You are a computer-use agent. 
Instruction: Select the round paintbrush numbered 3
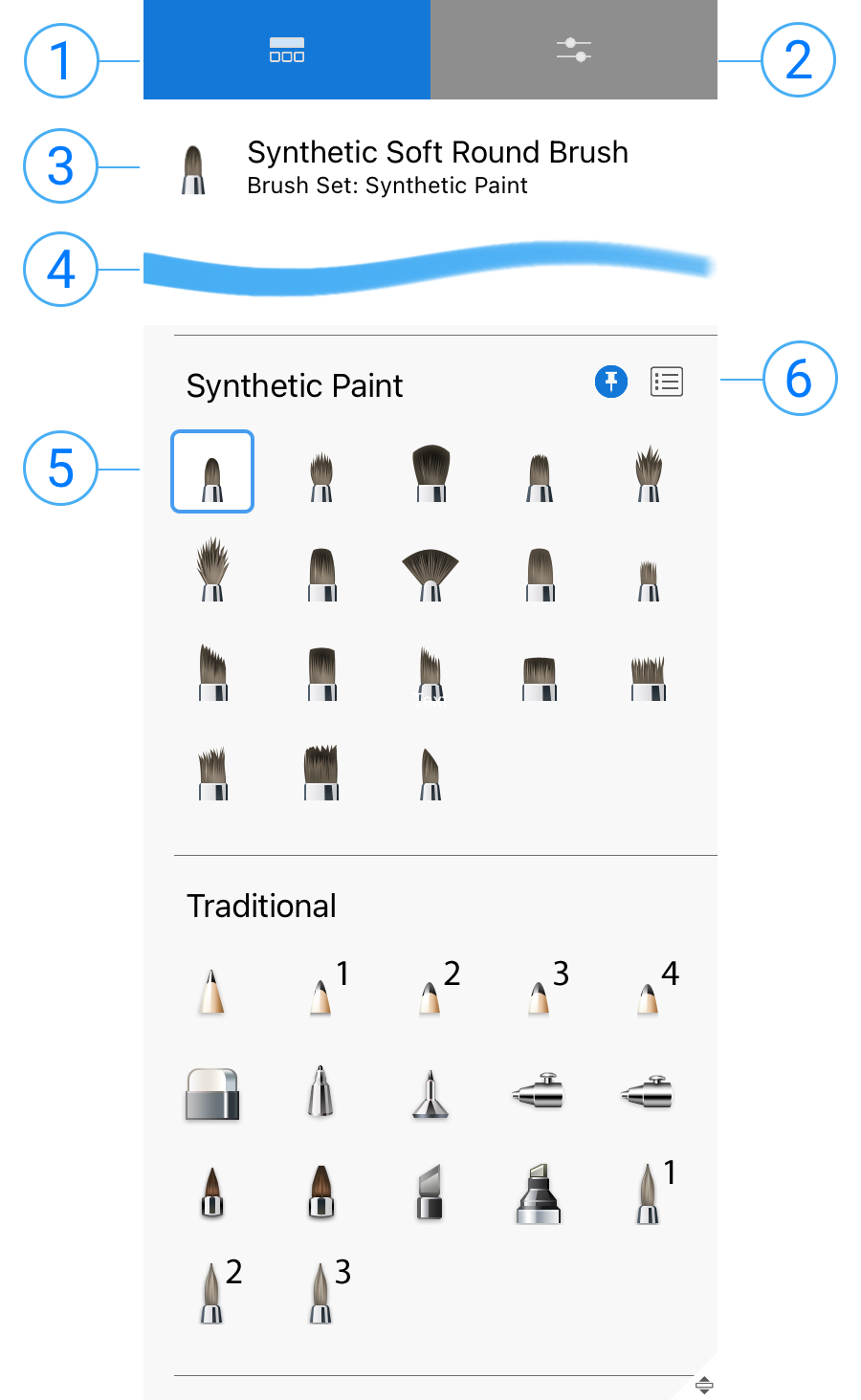tap(323, 1293)
